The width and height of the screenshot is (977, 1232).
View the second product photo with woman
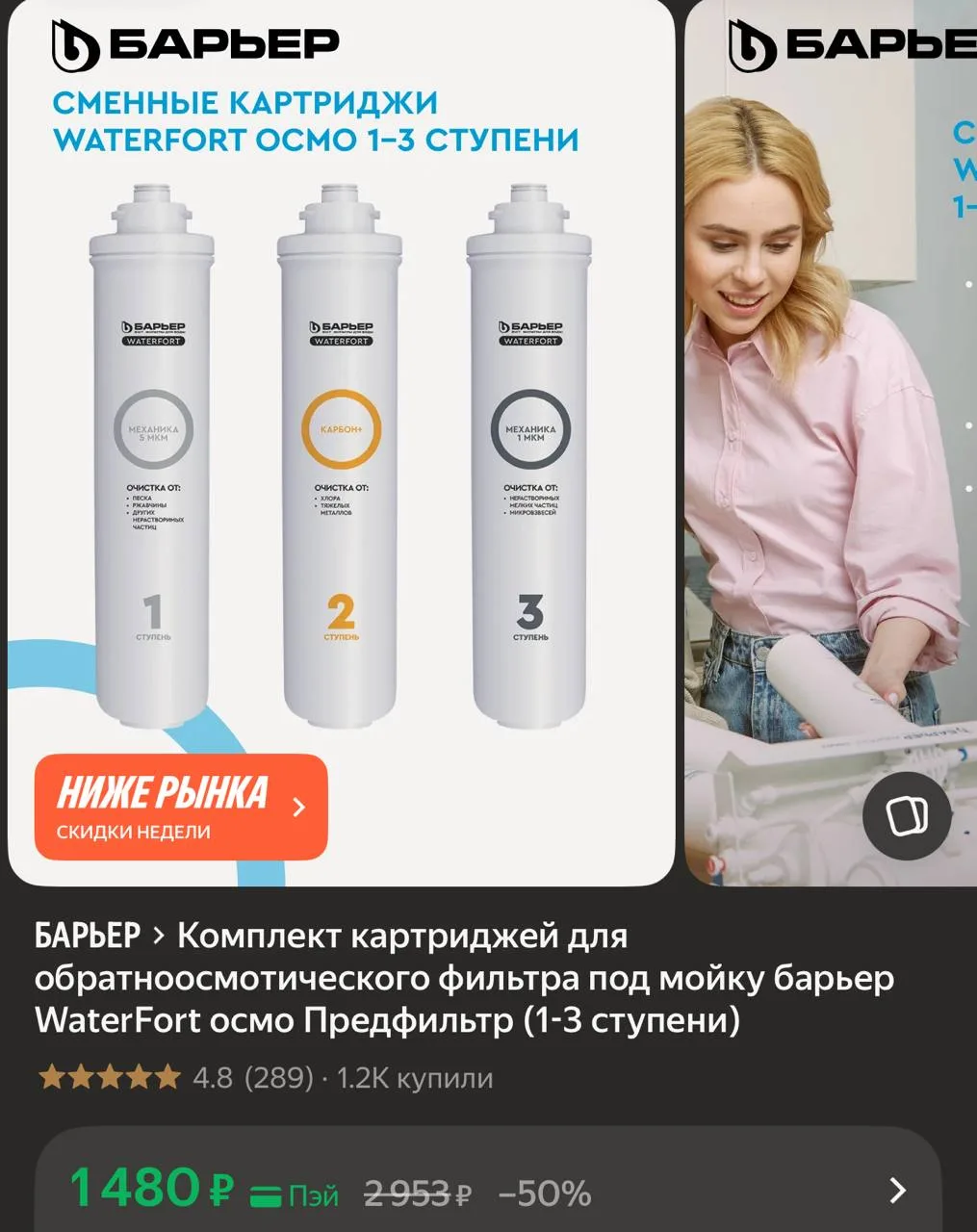click(x=831, y=443)
